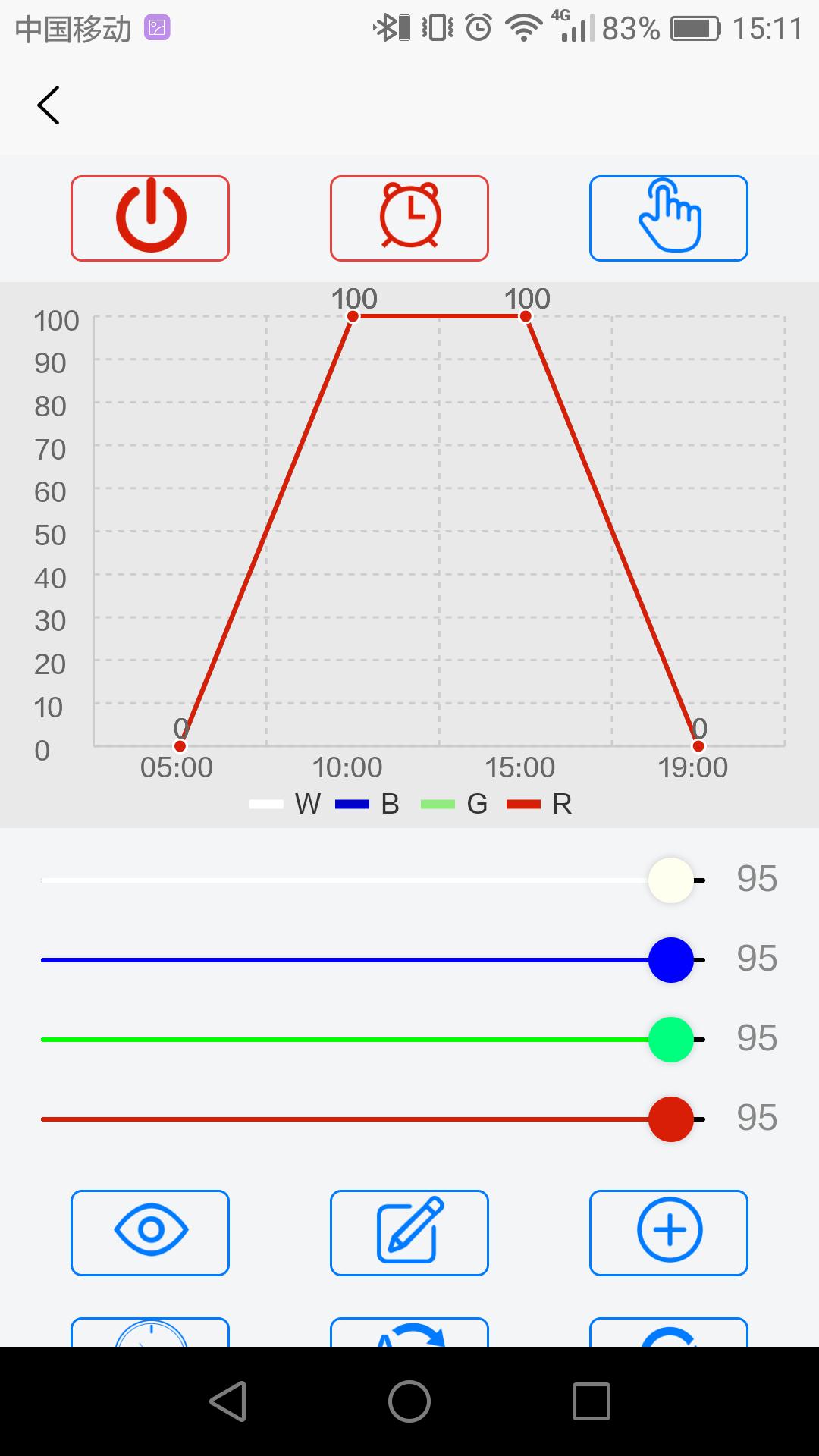The width and height of the screenshot is (819, 1456).
Task: Open the edit pencil button
Action: [x=409, y=1232]
